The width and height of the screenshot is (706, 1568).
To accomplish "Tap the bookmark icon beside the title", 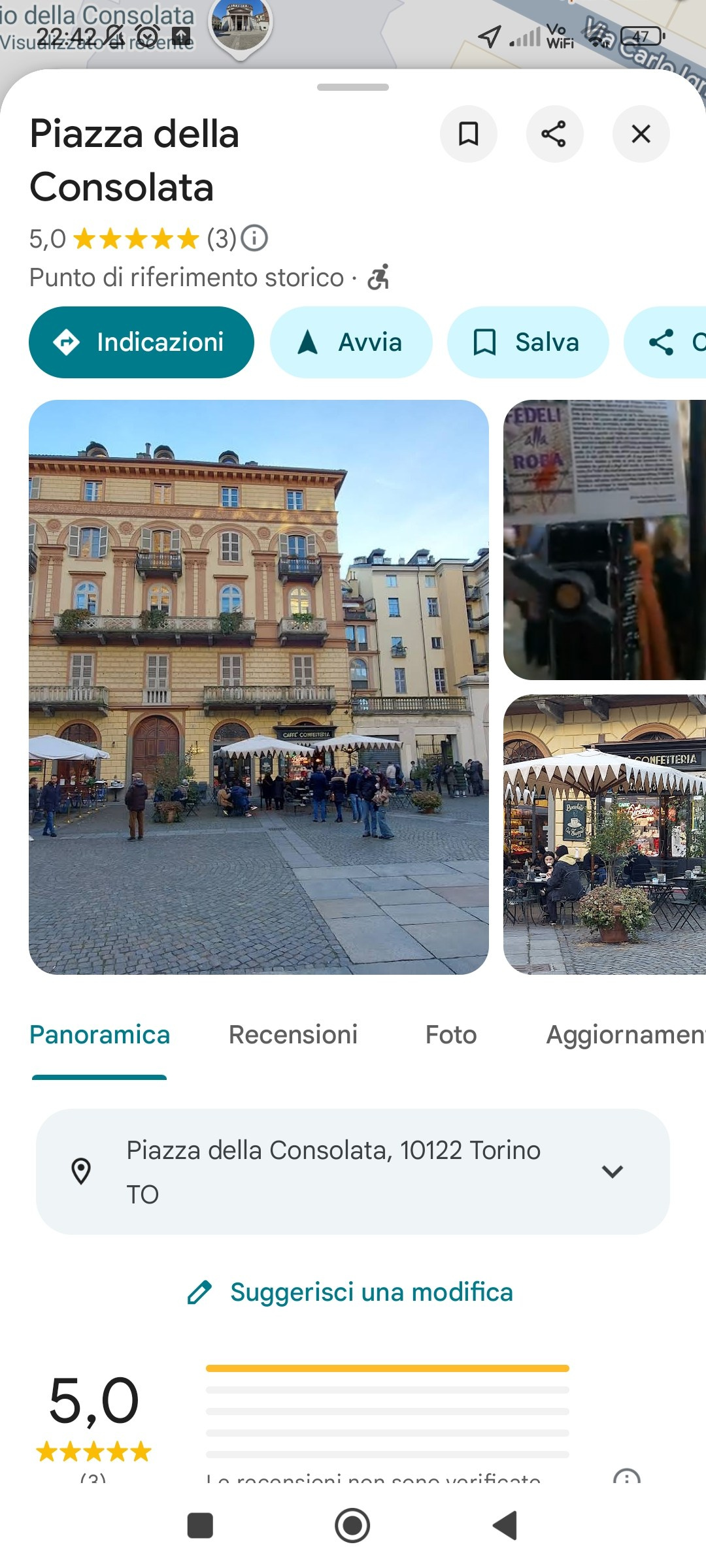I will (x=468, y=134).
